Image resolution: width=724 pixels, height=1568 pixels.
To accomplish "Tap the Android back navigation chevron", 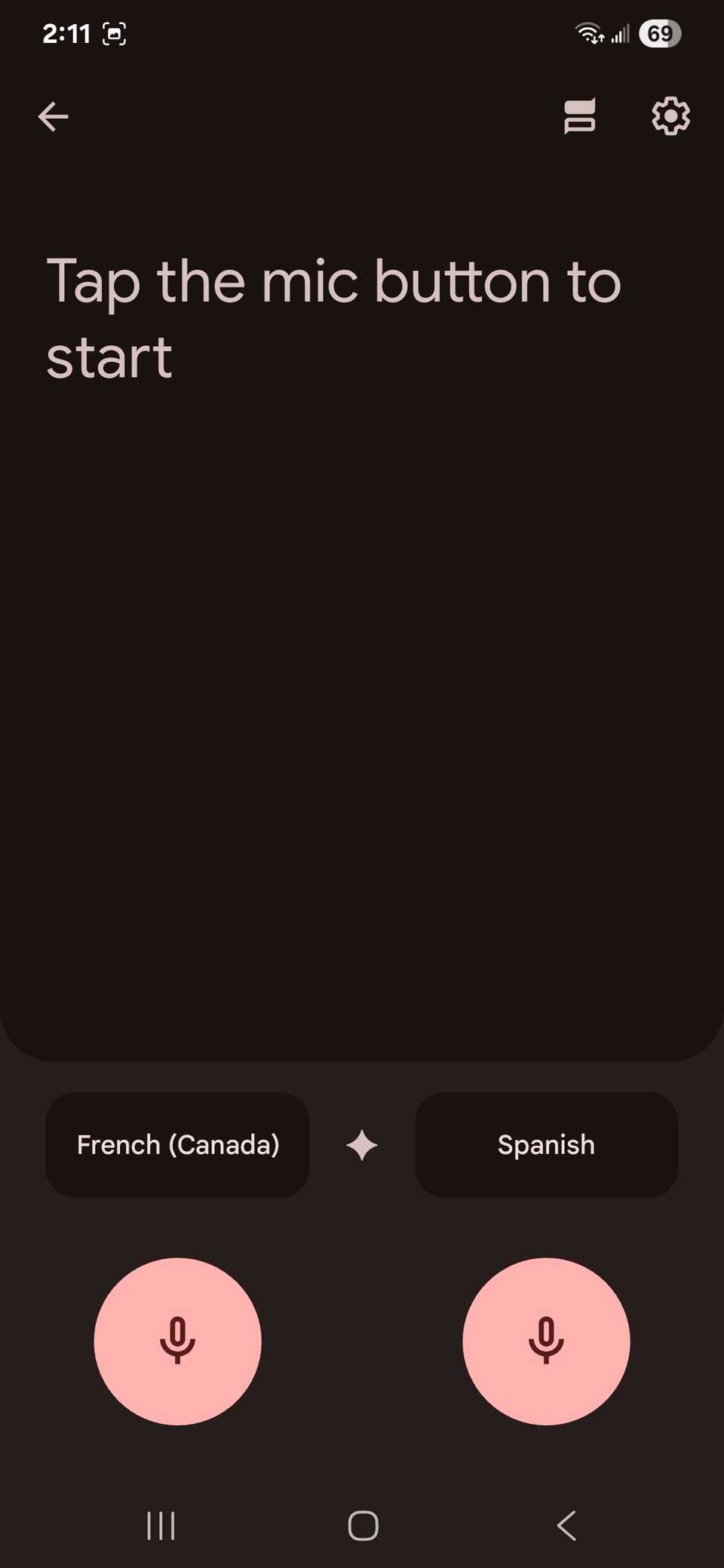I will tap(566, 1526).
